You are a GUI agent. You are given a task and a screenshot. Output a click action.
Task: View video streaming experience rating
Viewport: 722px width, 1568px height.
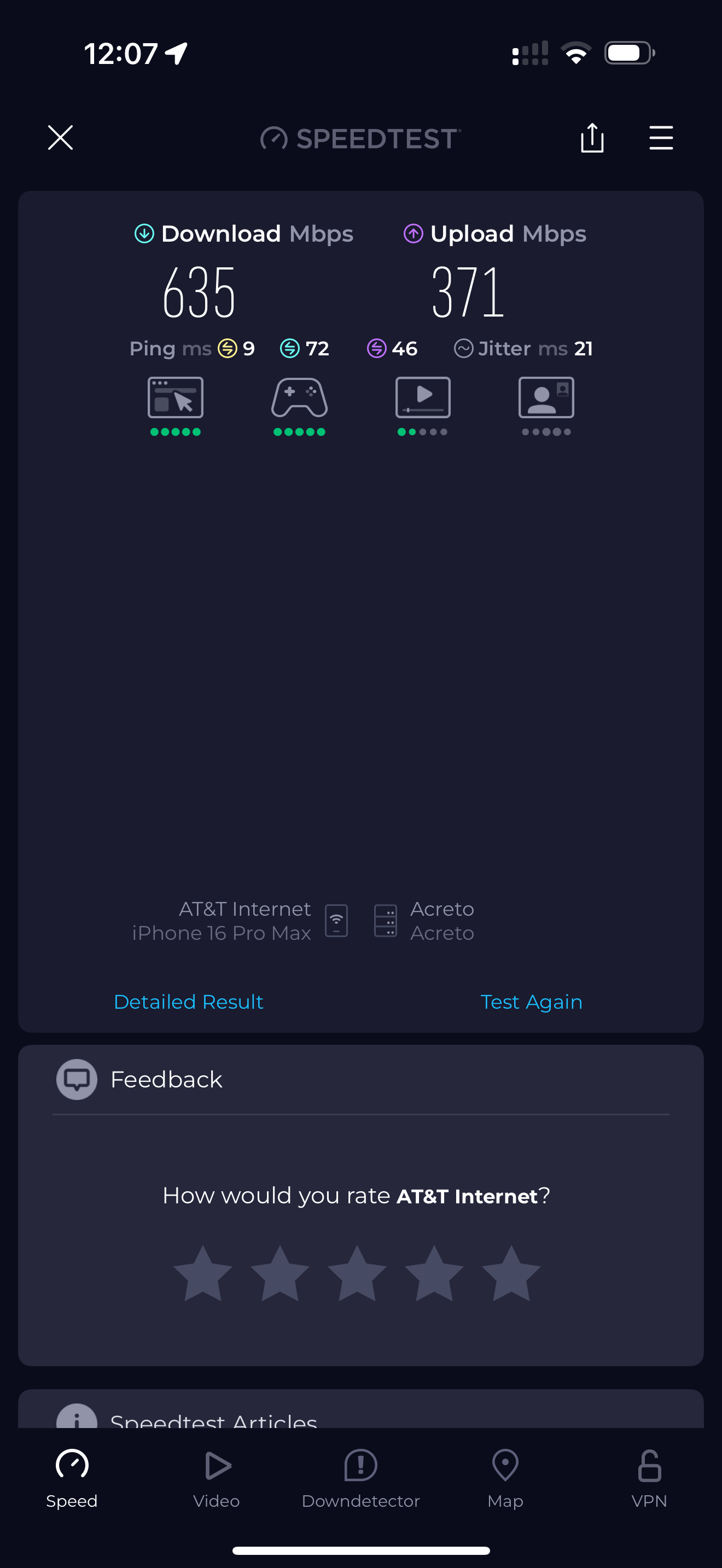(422, 406)
